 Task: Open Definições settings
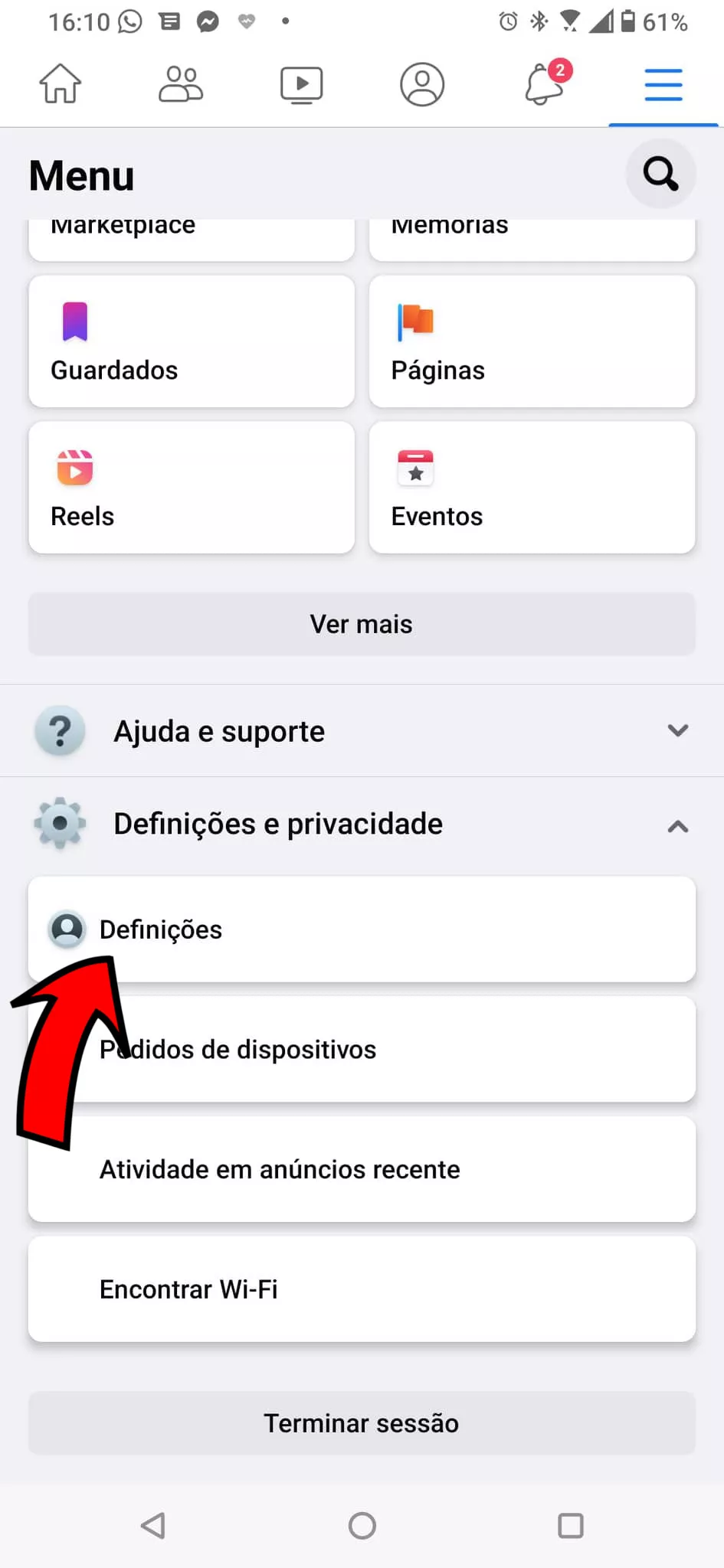tap(362, 929)
